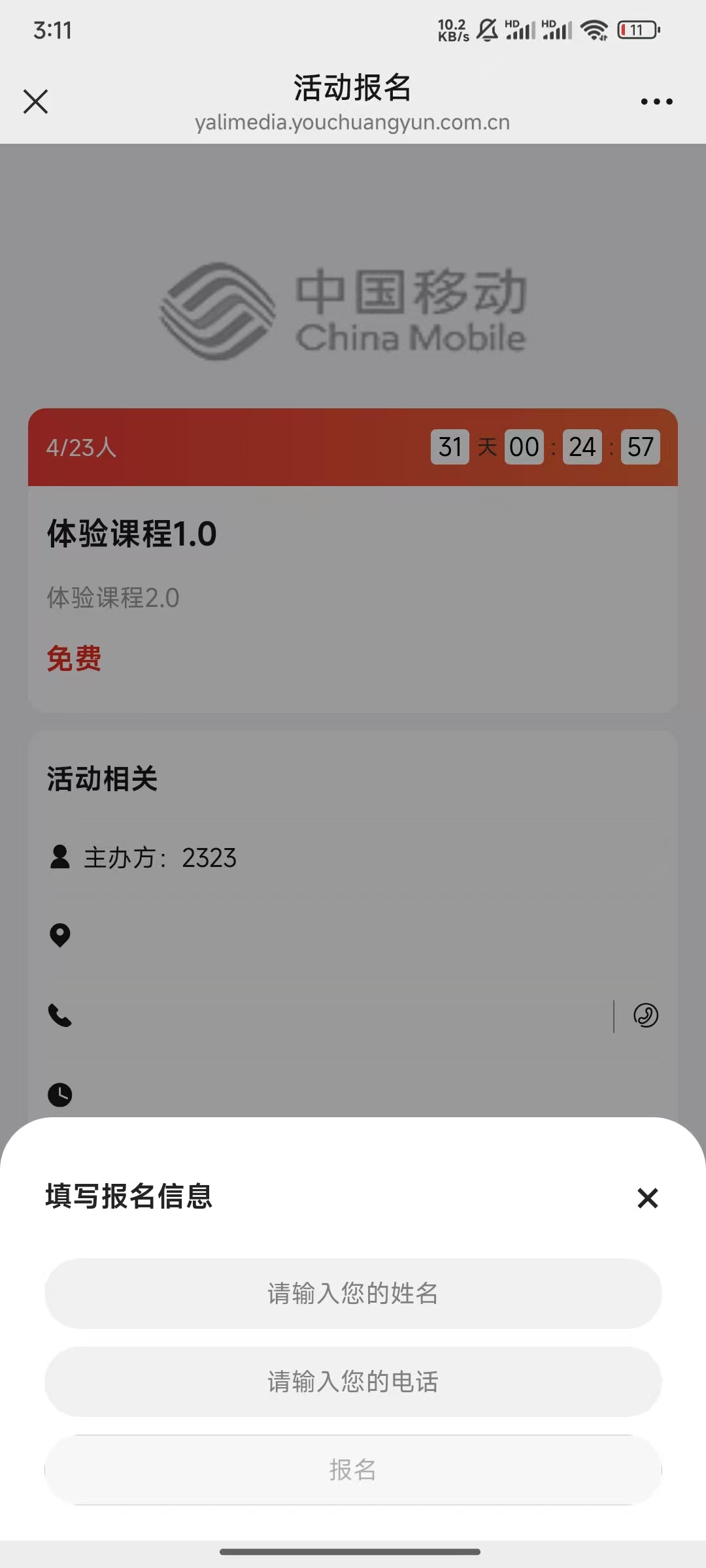Tap the 请输入您的姓名 name field
Image resolution: width=706 pixels, height=1568 pixels.
pos(353,1294)
